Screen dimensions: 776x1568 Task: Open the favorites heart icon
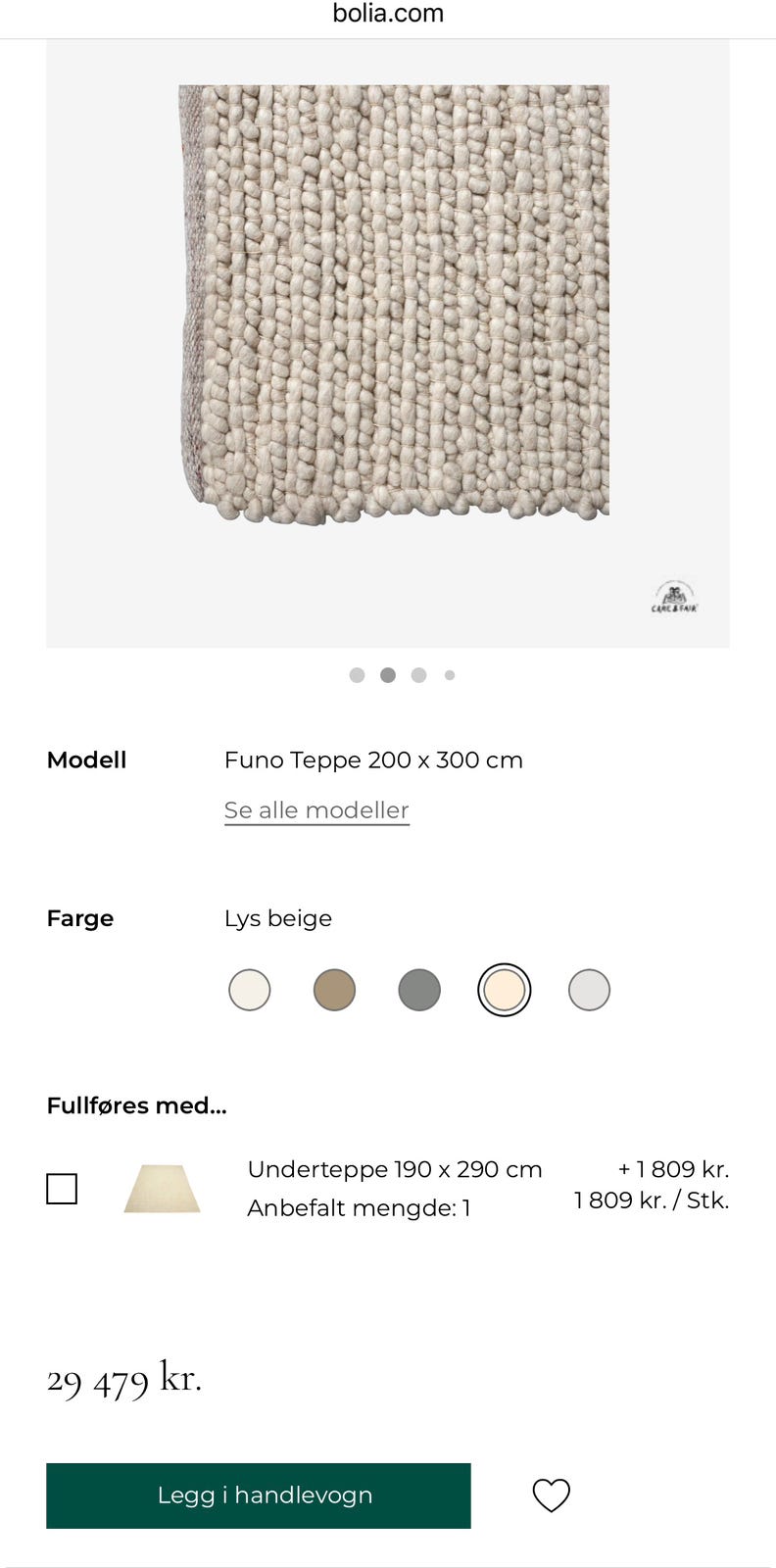tap(551, 1495)
